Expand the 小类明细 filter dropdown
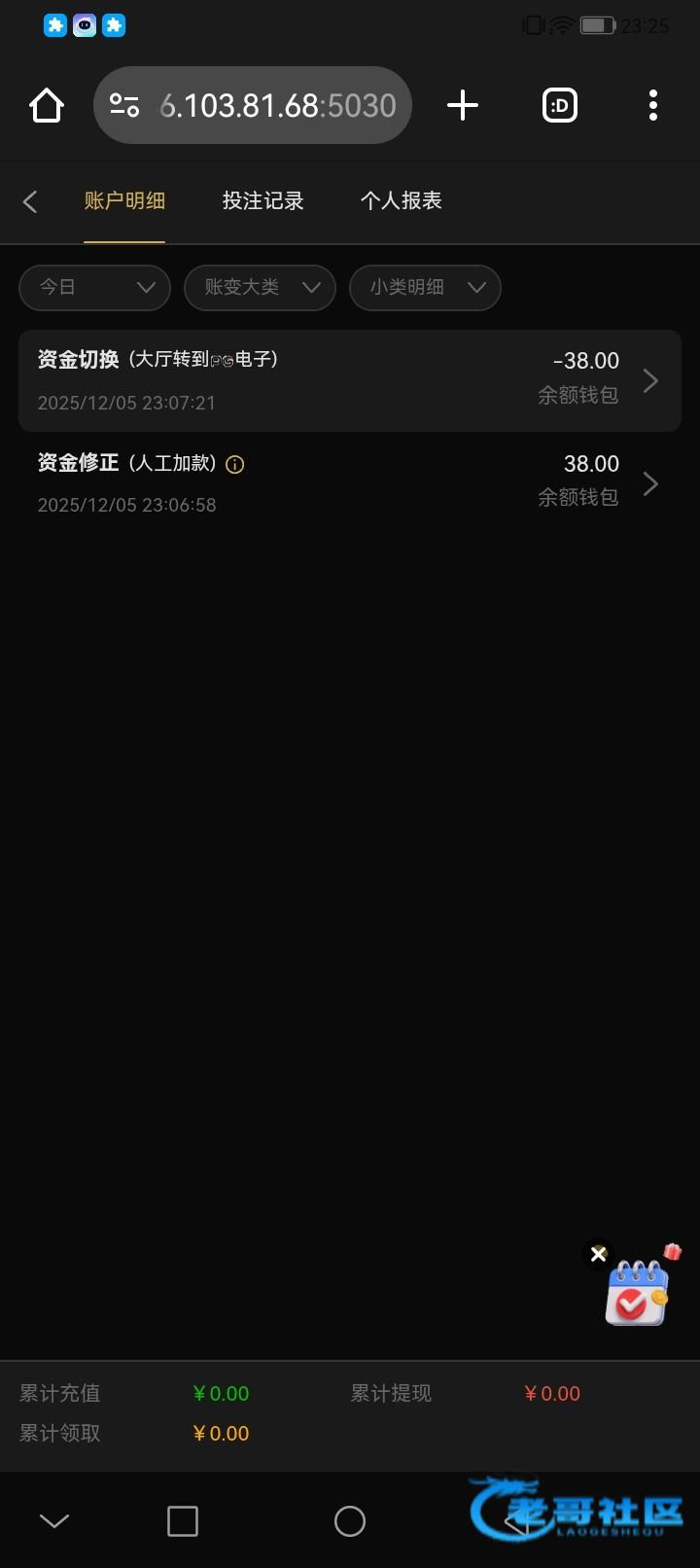The height and width of the screenshot is (1568, 700). pos(426,287)
